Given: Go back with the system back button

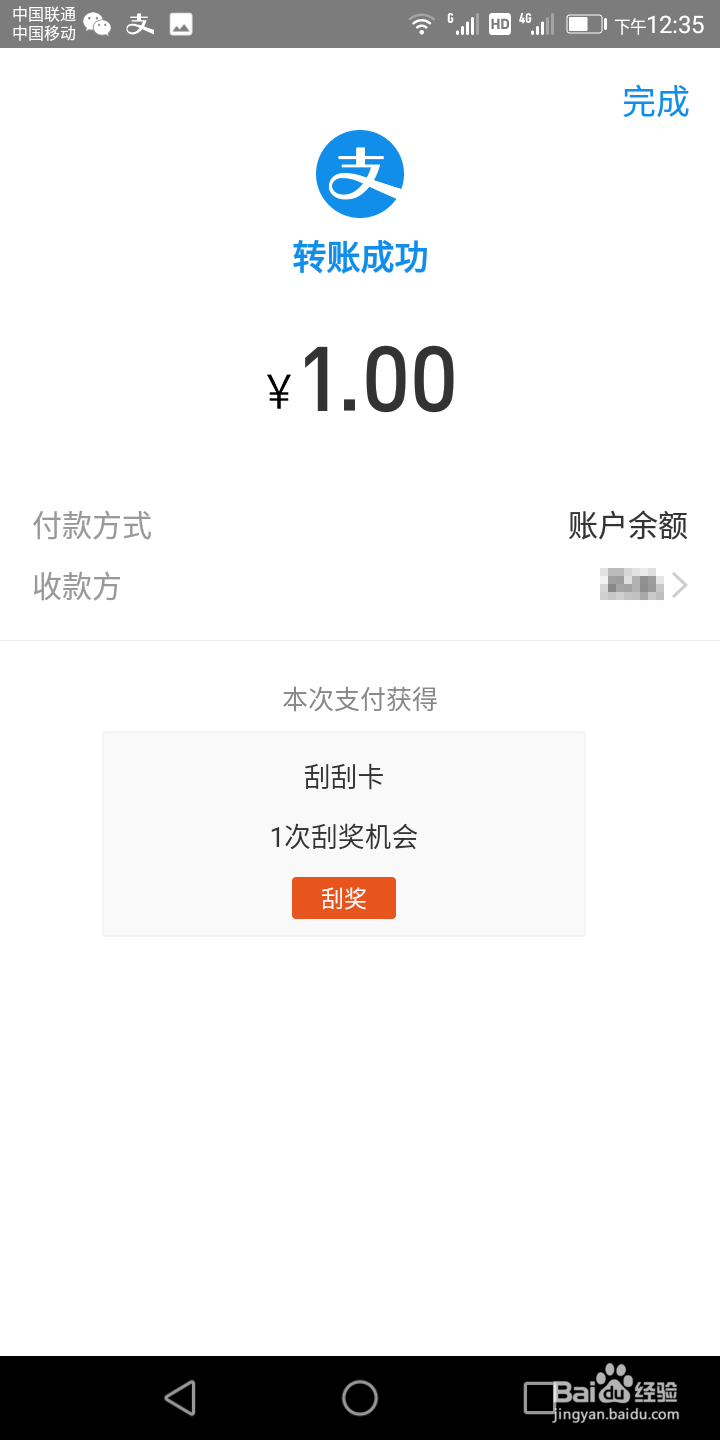Looking at the screenshot, I should tap(180, 1397).
